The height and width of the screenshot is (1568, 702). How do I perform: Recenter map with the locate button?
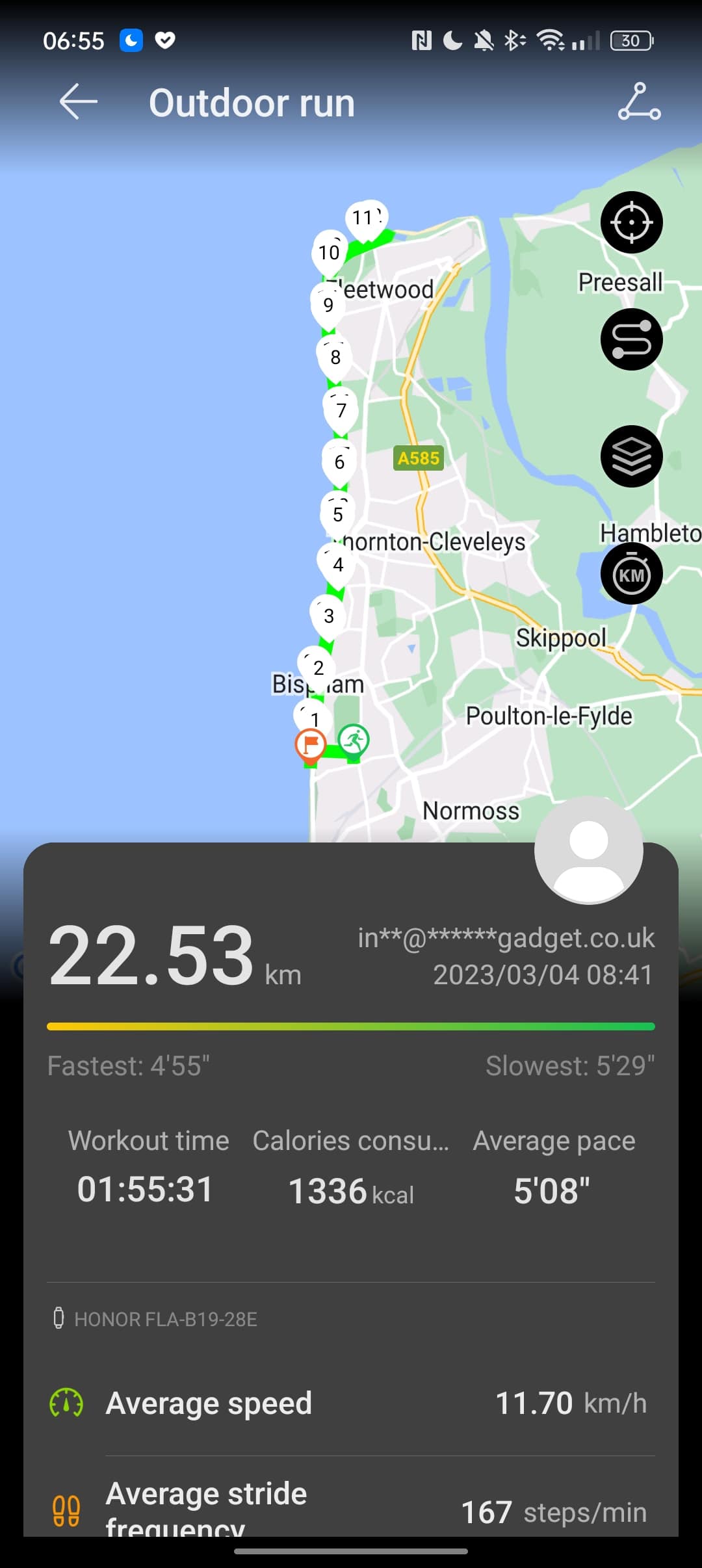631,222
